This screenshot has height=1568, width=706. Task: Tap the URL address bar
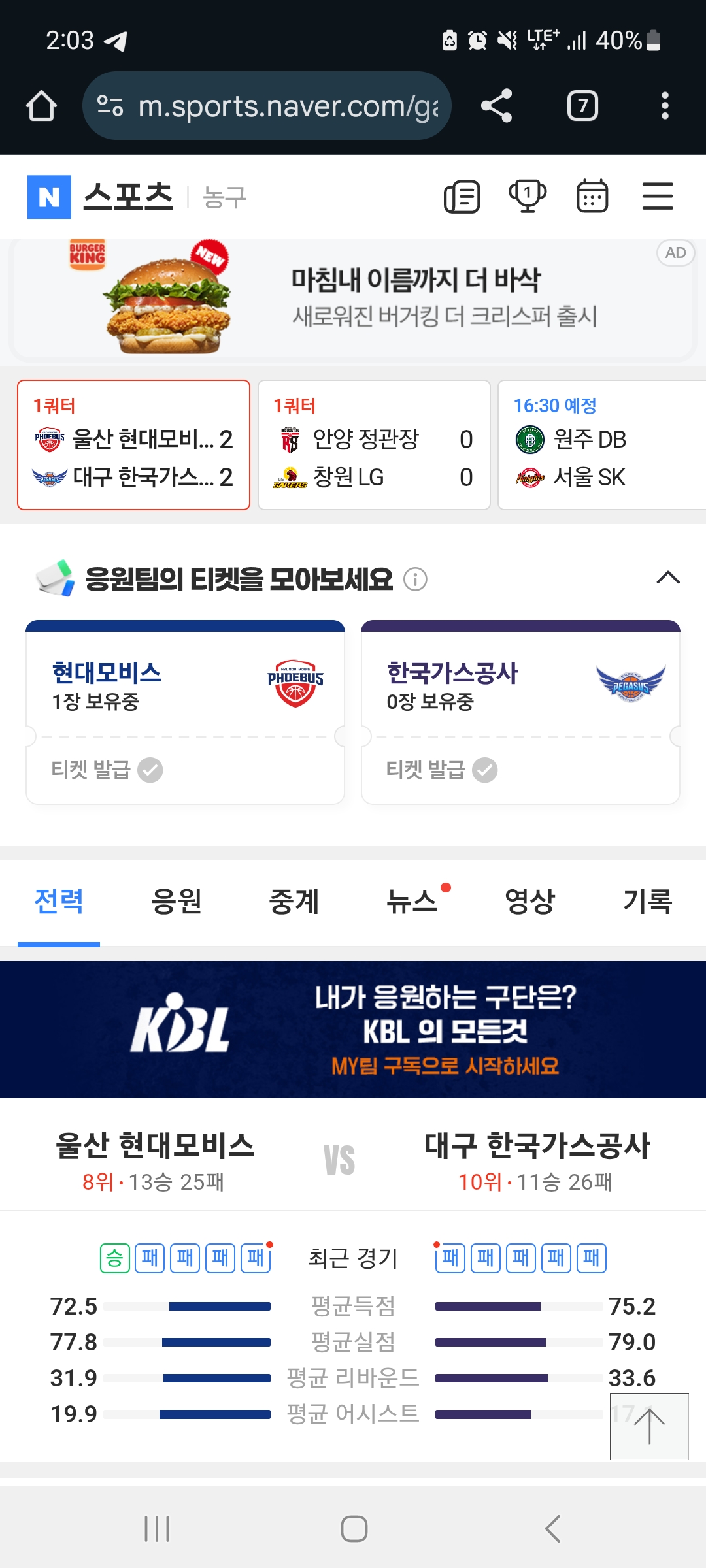[267, 106]
